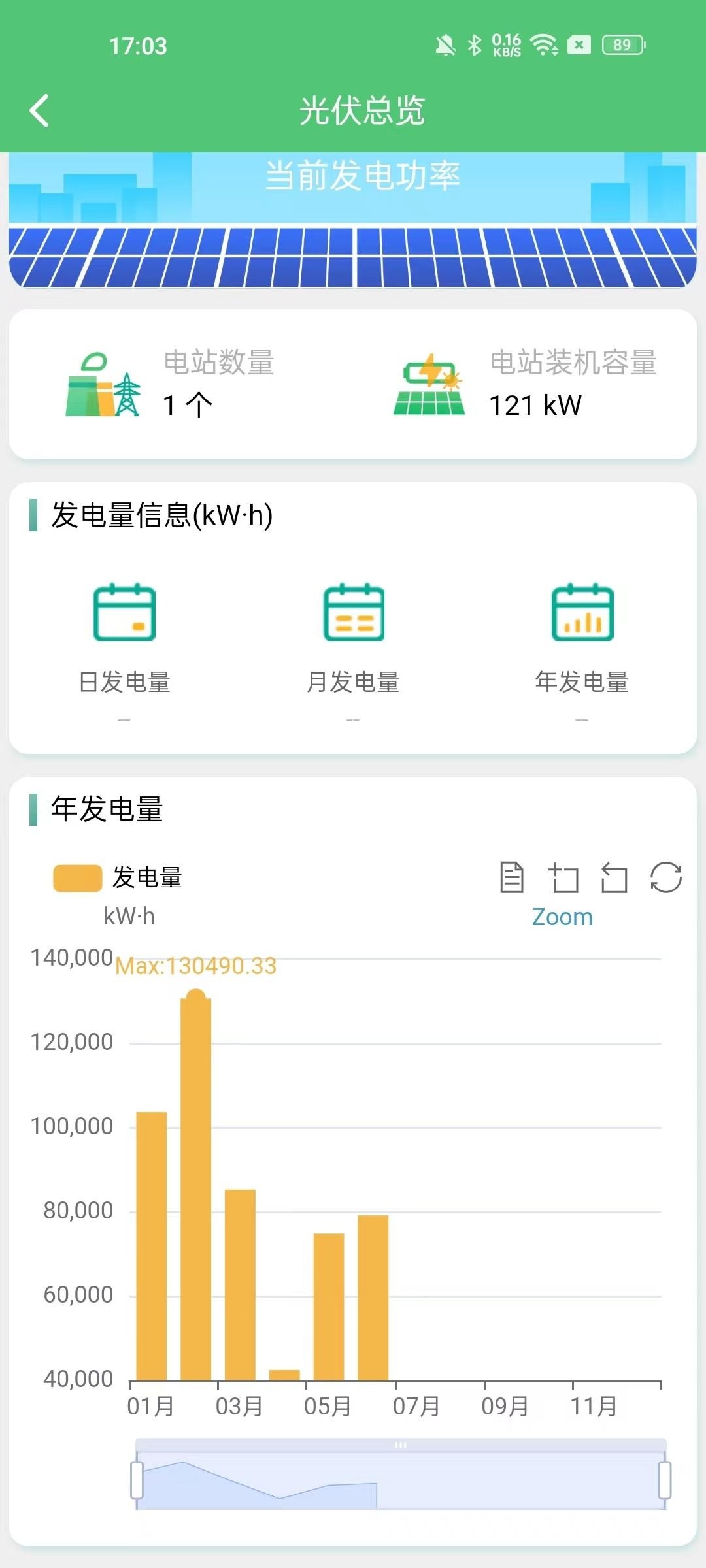
Task: Tap the chart range slider's left handle
Action: point(137,1480)
